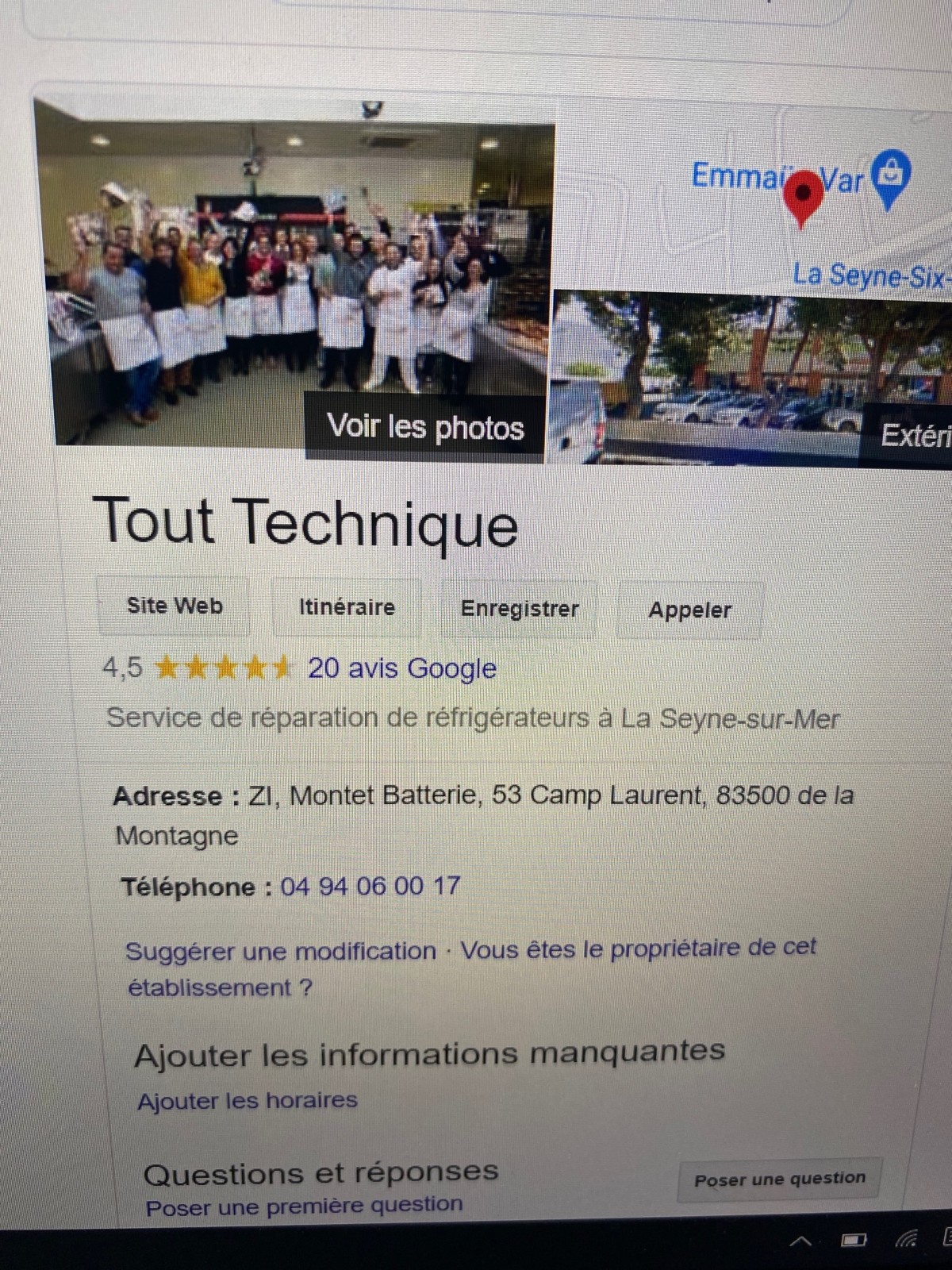Screen dimensions: 952x1270
Task: Get directions with Itinéraire
Action: 347,608
